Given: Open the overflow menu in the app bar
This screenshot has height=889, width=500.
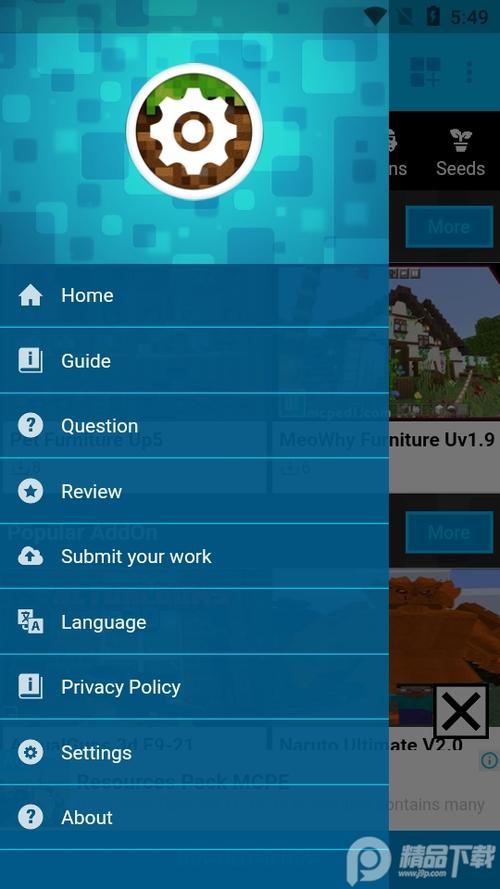Looking at the screenshot, I should pos(469,72).
